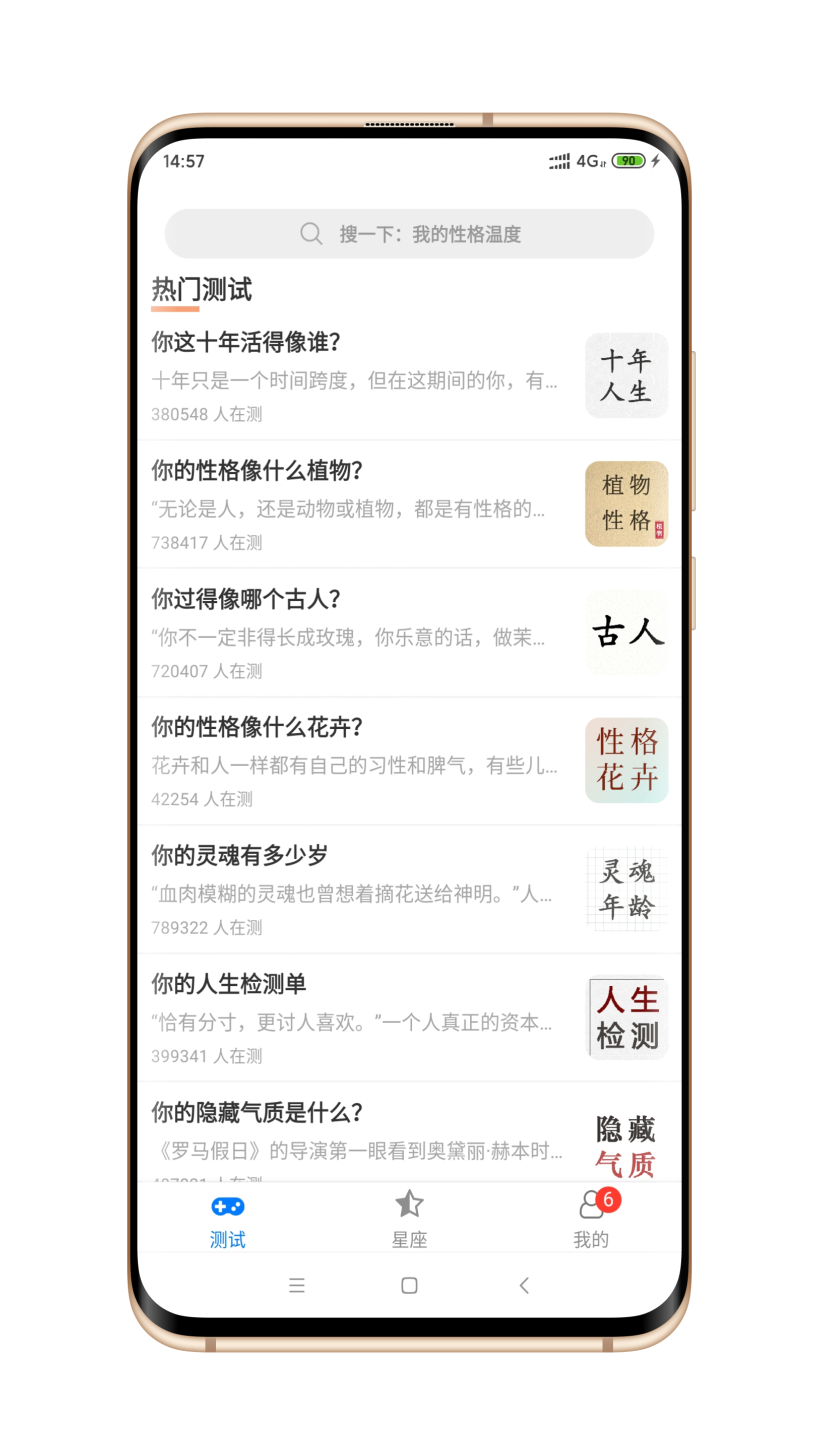Go back with the system back button
This screenshot has height=1456, width=819.
pyautogui.click(x=524, y=1286)
